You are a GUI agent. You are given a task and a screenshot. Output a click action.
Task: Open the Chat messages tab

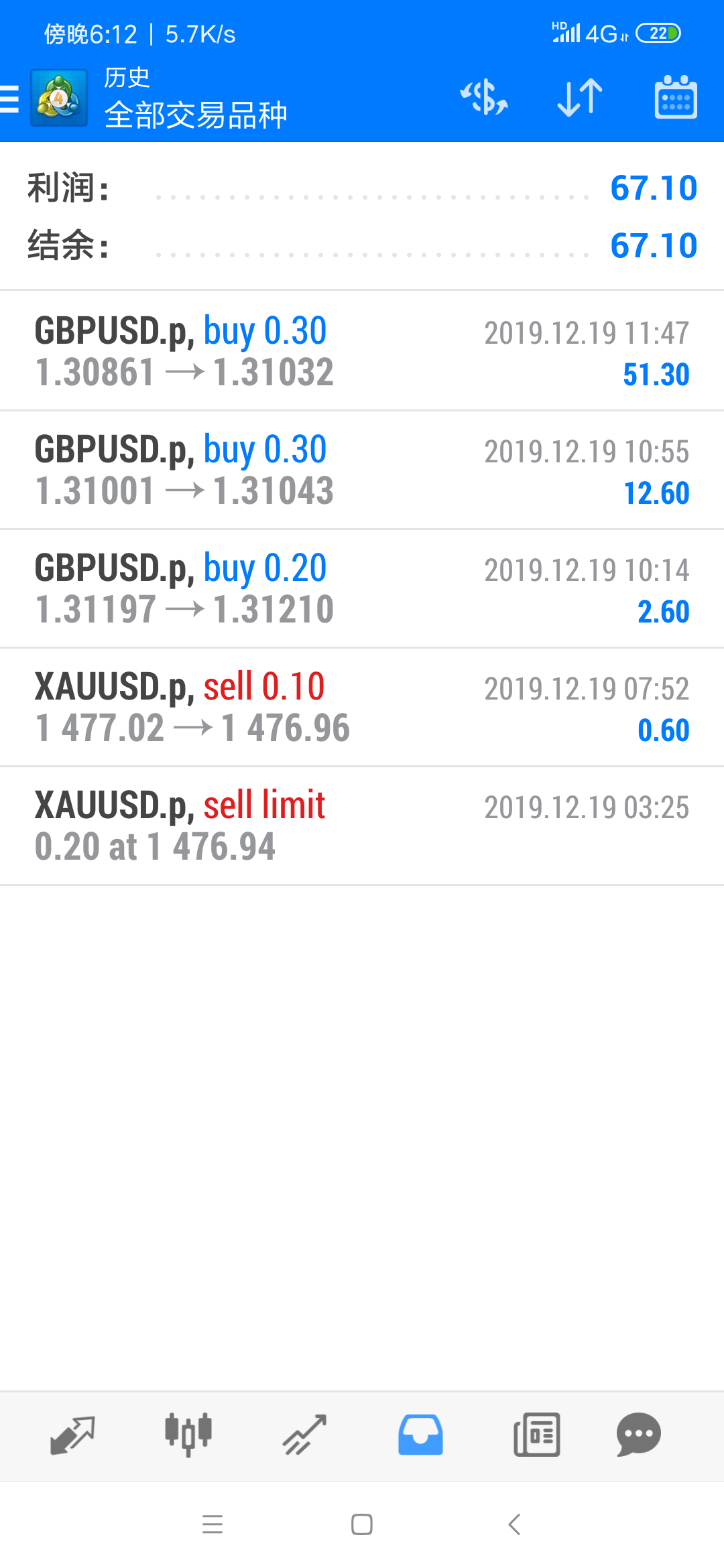638,1435
